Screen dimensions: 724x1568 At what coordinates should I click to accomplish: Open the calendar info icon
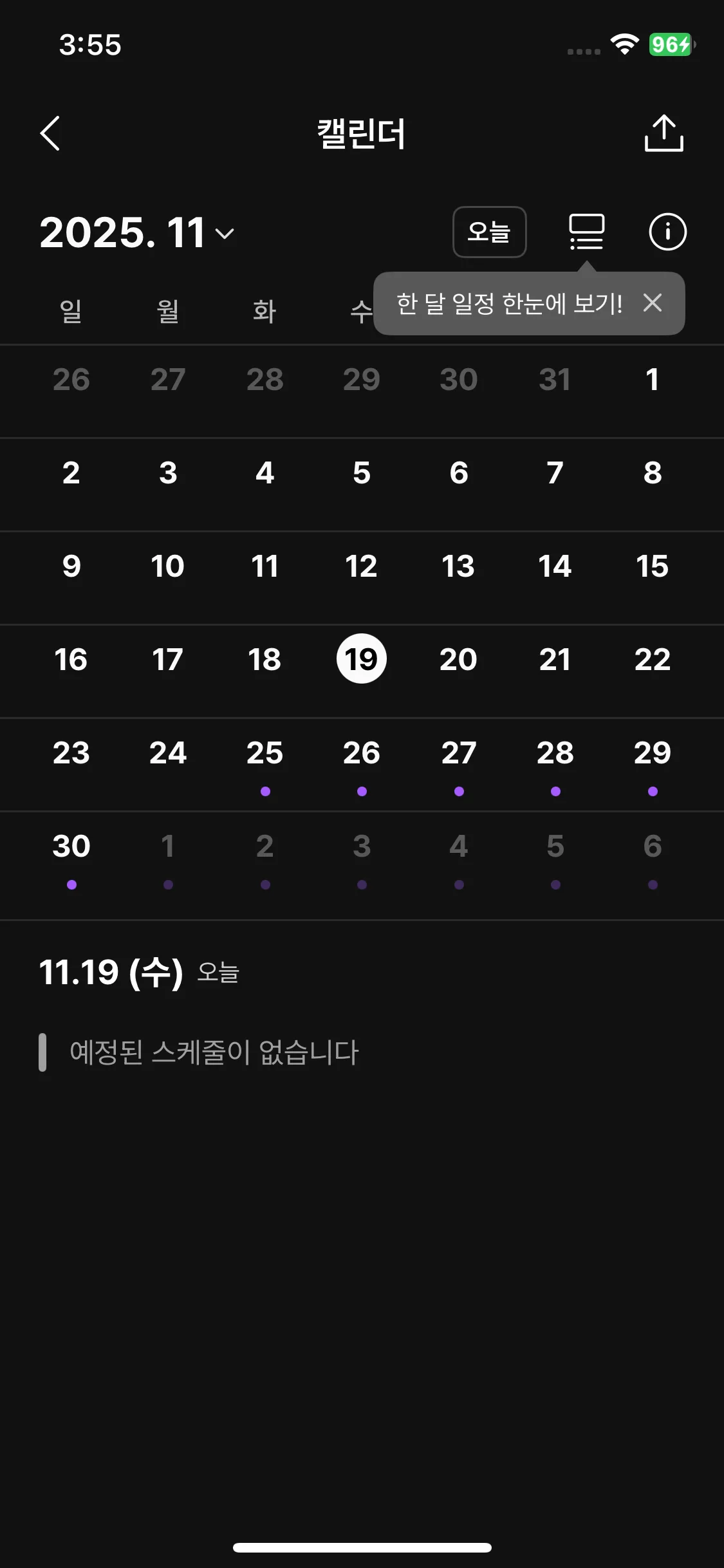pyautogui.click(x=667, y=232)
